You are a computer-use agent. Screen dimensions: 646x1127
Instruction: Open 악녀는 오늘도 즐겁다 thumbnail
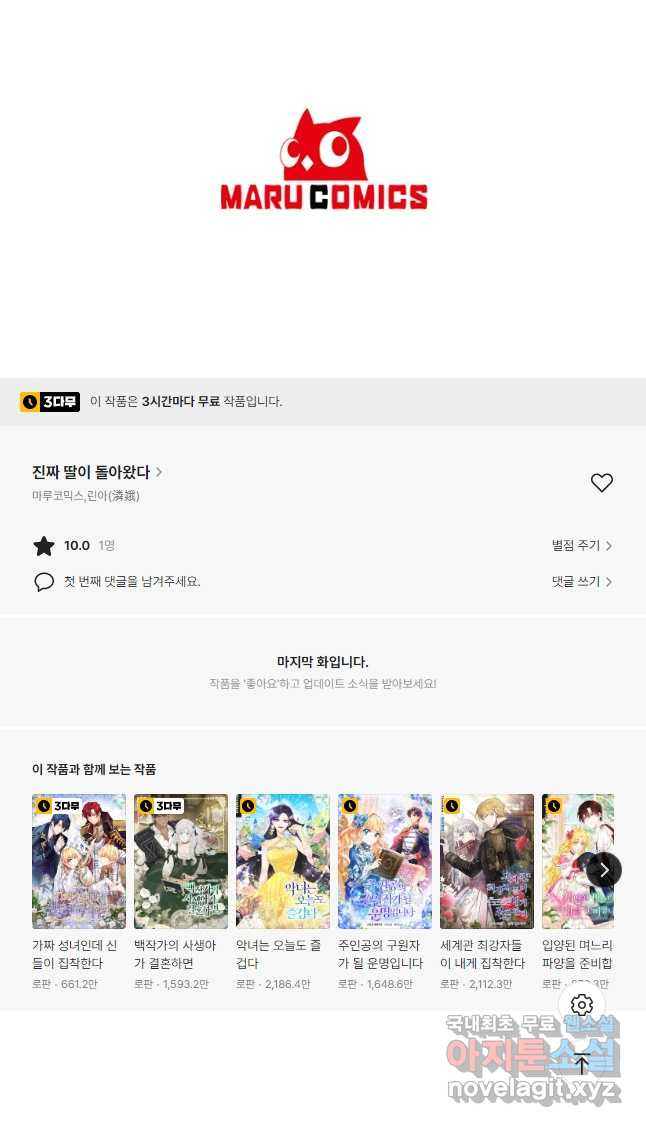click(x=283, y=861)
